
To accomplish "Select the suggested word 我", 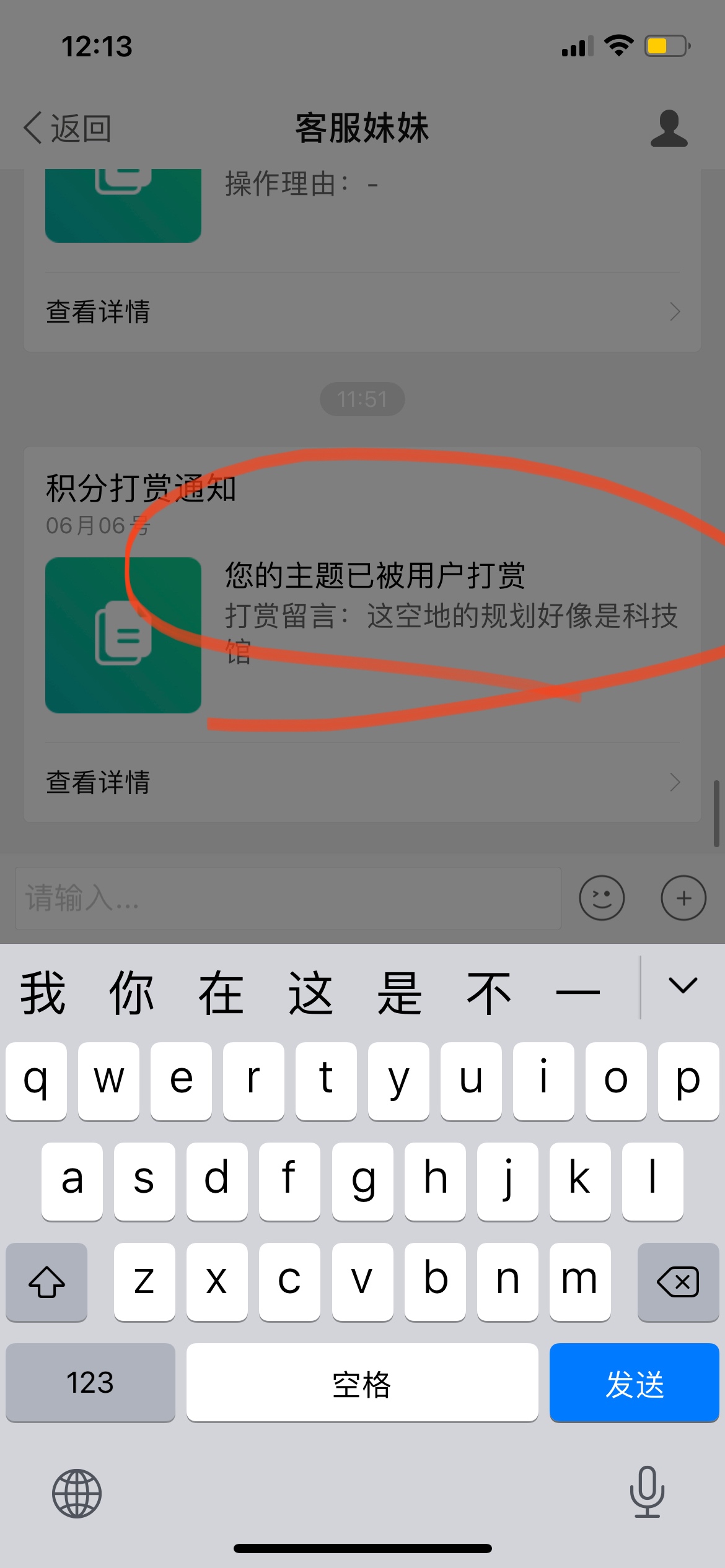I will pos(43,993).
